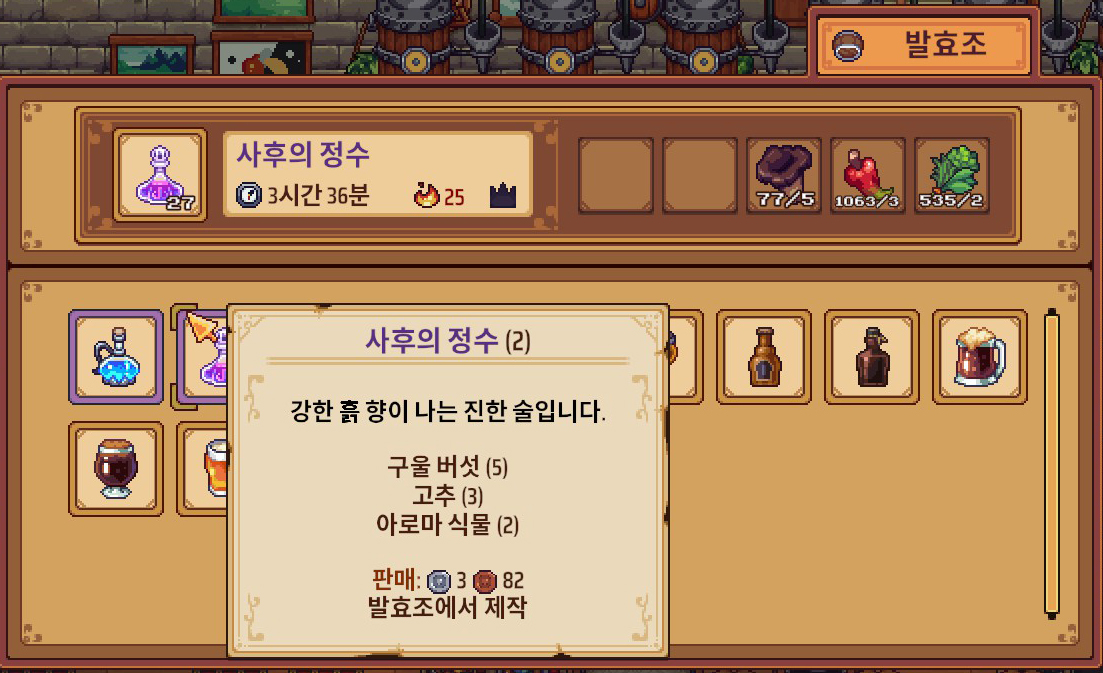Pick the foamy beer mug recipe
Screen dimensions: 1103x673
click(x=979, y=357)
